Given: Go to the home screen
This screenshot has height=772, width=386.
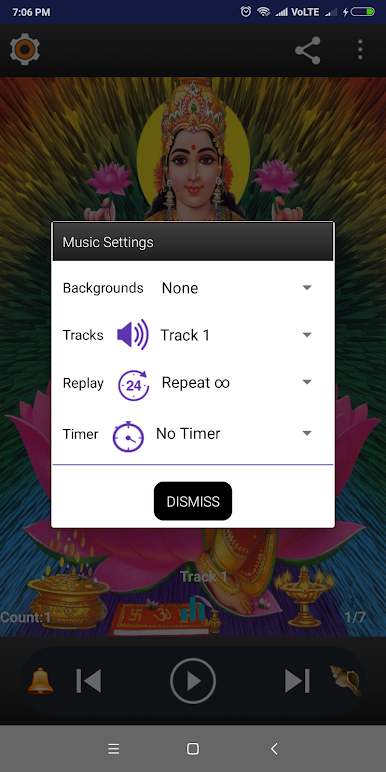Looking at the screenshot, I should [193, 749].
